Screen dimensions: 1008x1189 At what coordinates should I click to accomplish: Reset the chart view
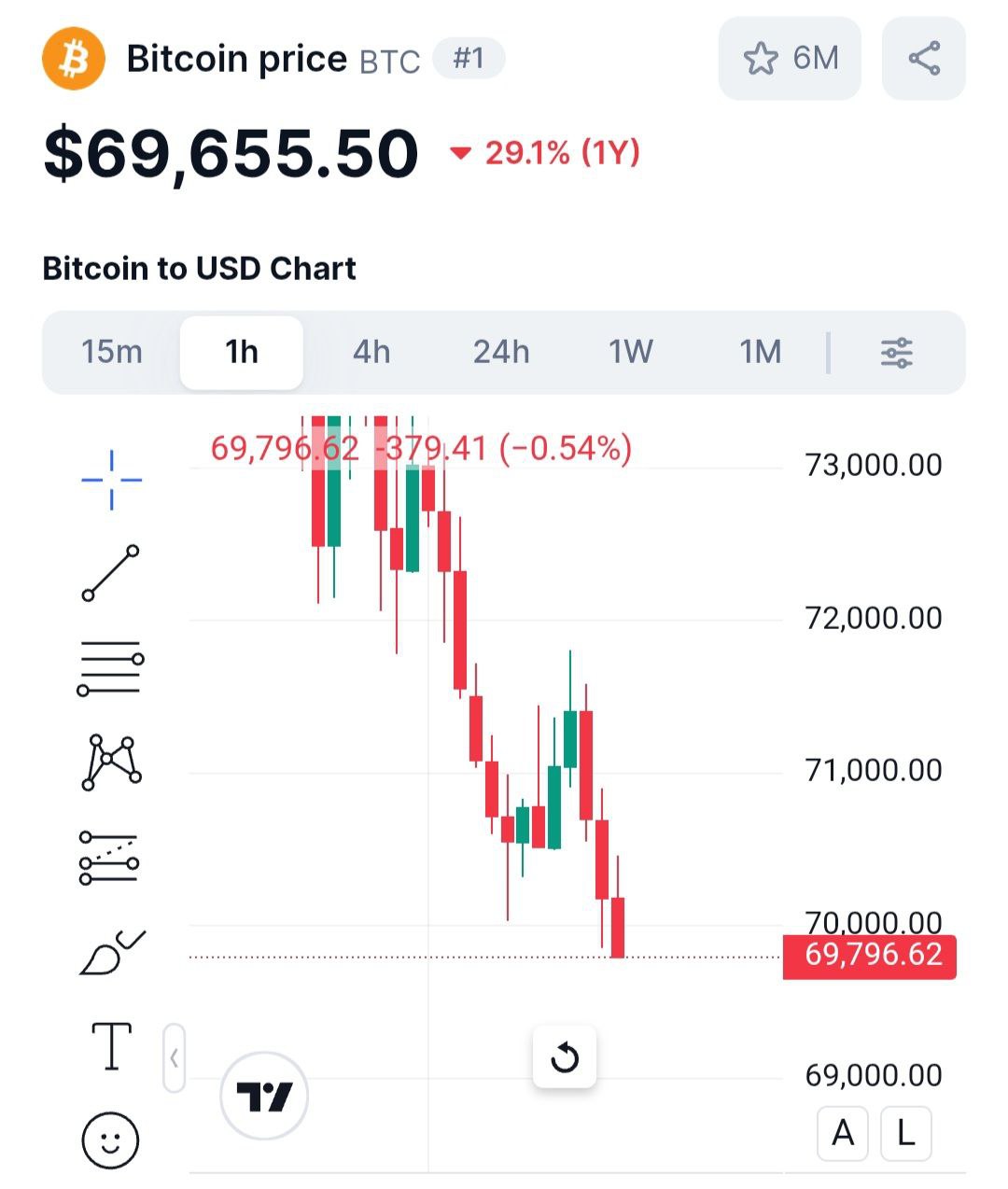(x=565, y=1057)
